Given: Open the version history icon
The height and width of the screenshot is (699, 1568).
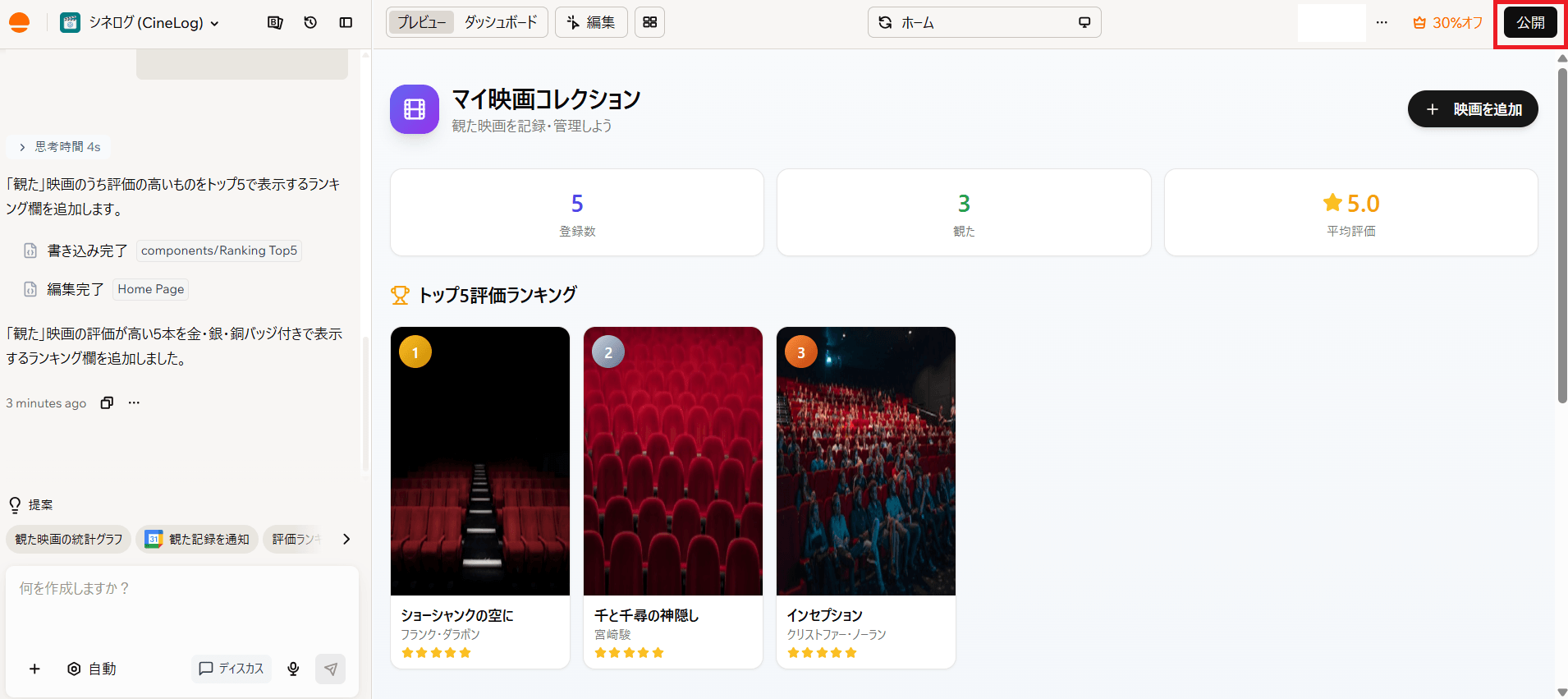Looking at the screenshot, I should 310,23.
